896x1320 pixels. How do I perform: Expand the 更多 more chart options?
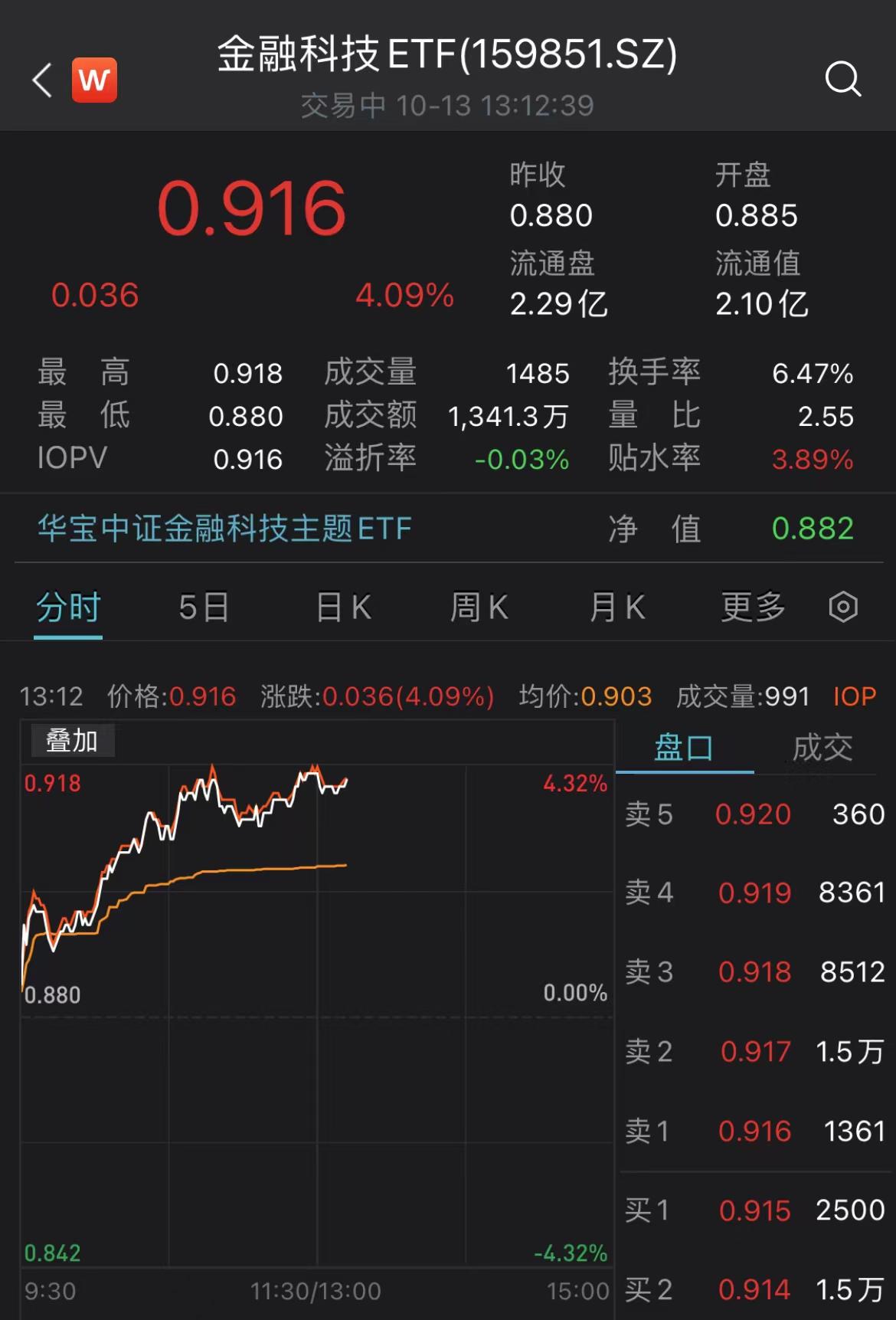pyautogui.click(x=753, y=606)
